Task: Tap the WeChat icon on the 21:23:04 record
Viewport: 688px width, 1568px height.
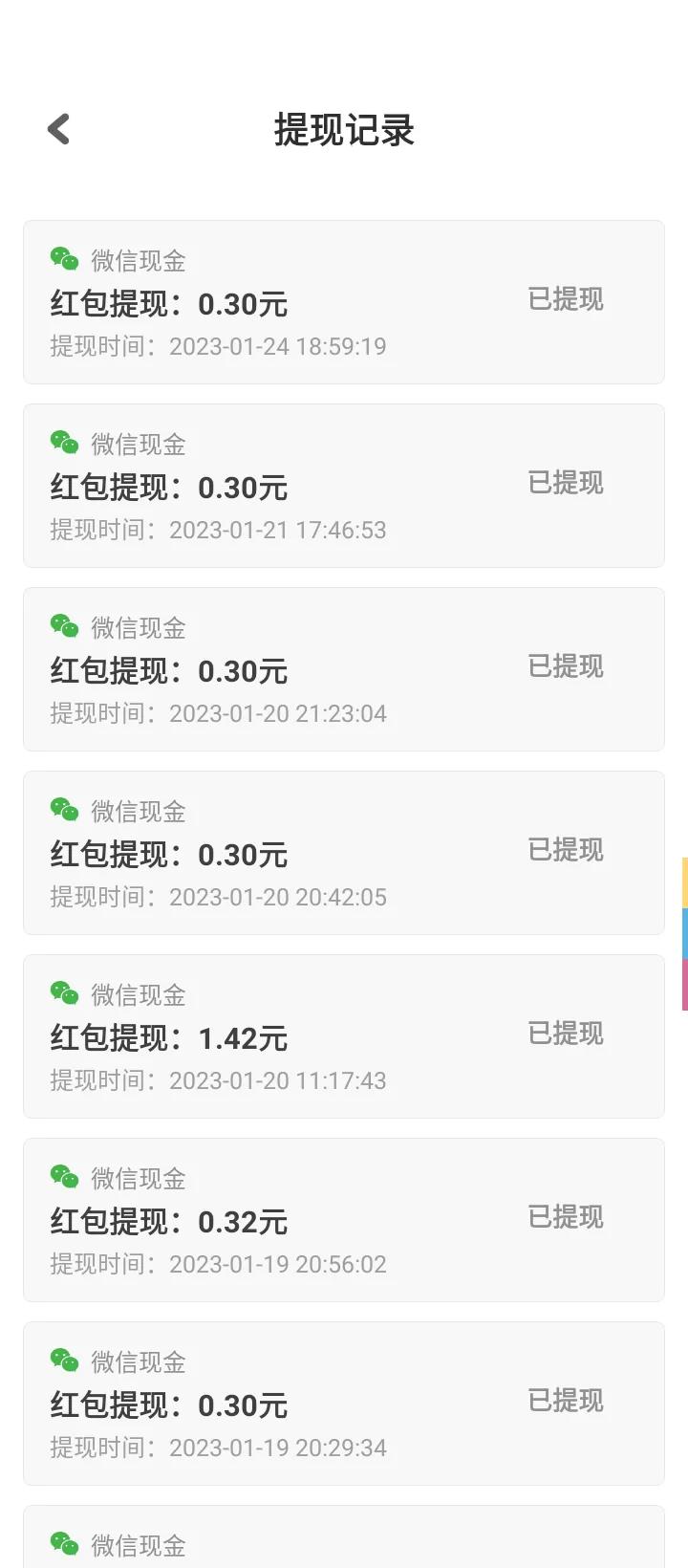Action: coord(63,625)
